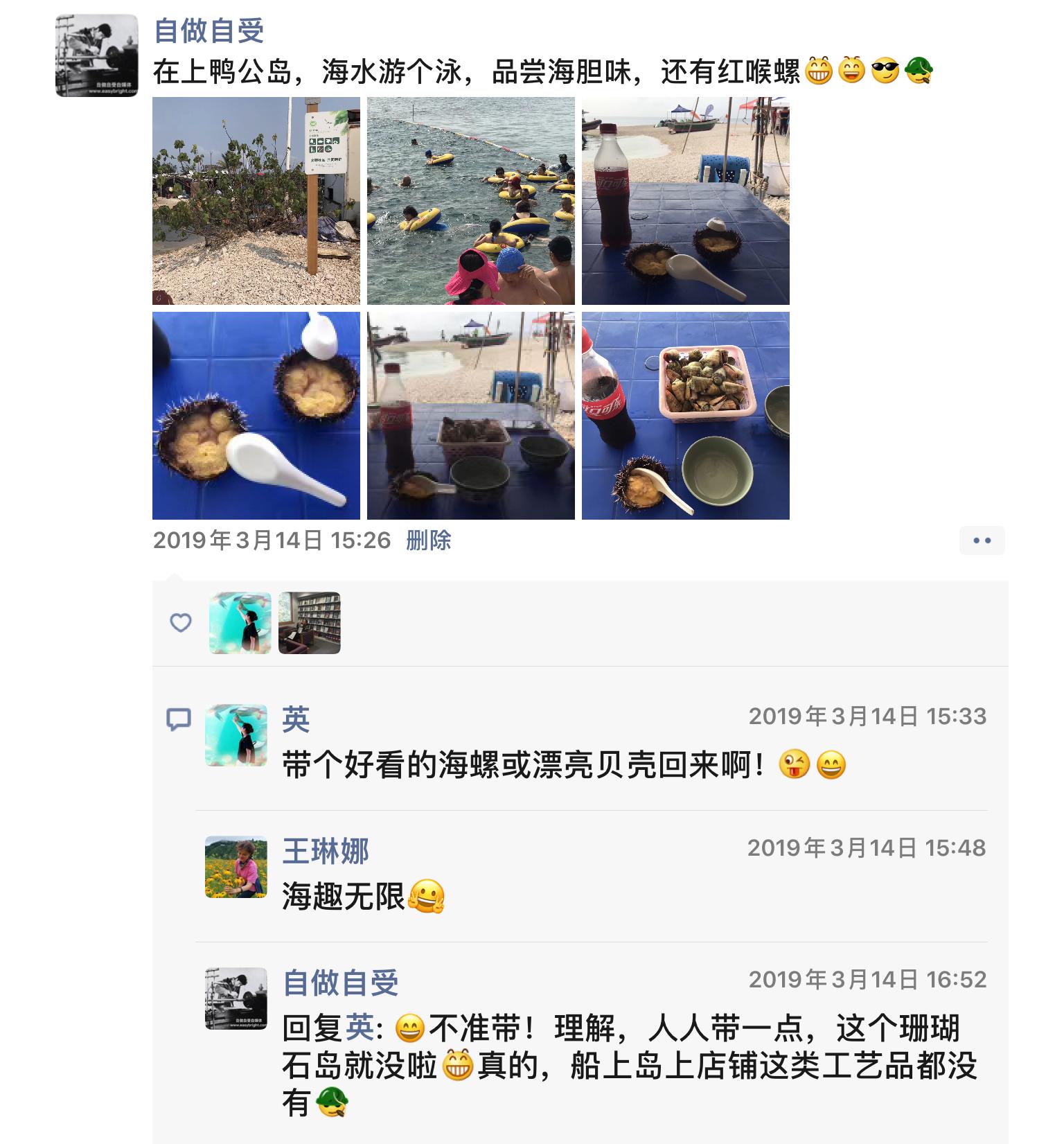1064x1144 pixels.
Task: Open 自做自受's name in the last comment
Action: (x=341, y=983)
